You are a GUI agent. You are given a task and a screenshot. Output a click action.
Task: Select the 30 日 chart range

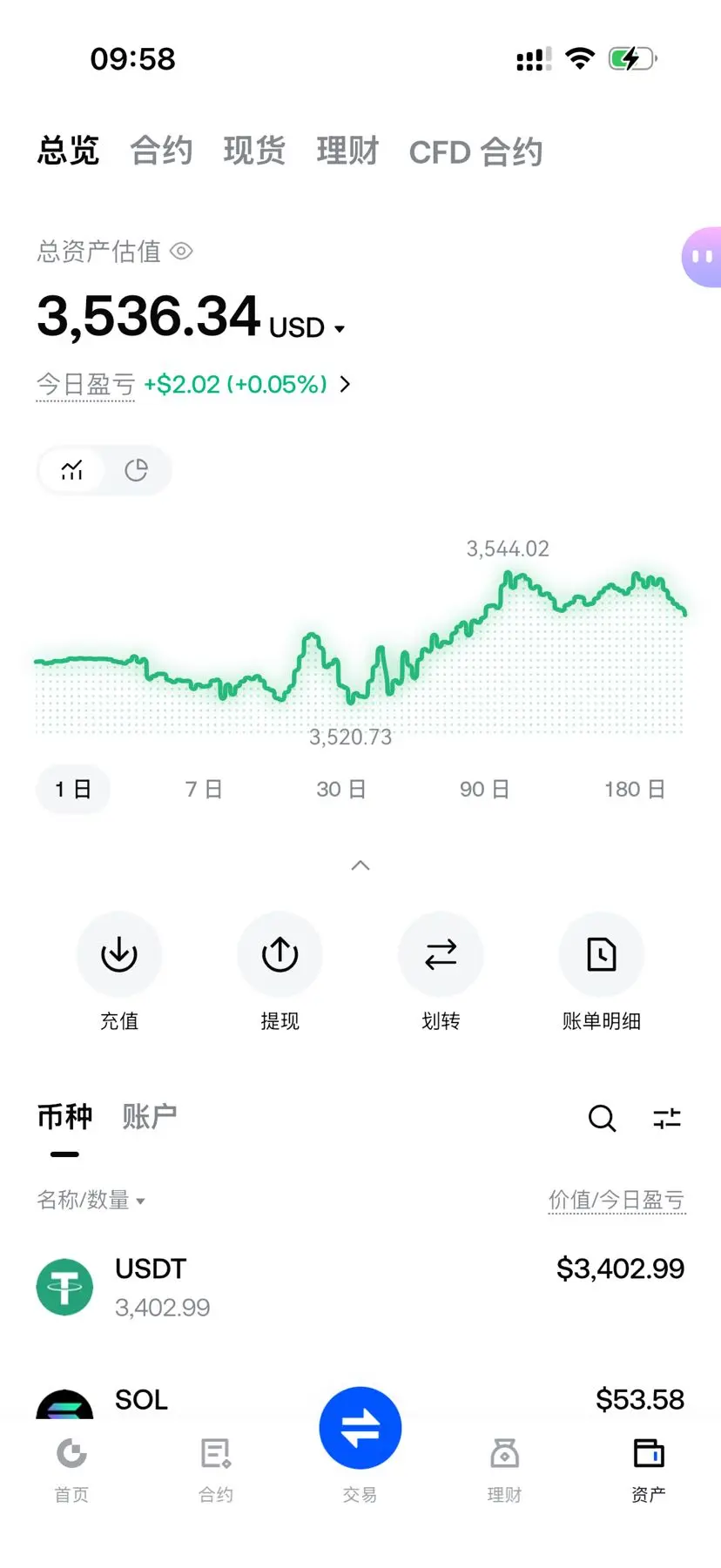[340, 790]
